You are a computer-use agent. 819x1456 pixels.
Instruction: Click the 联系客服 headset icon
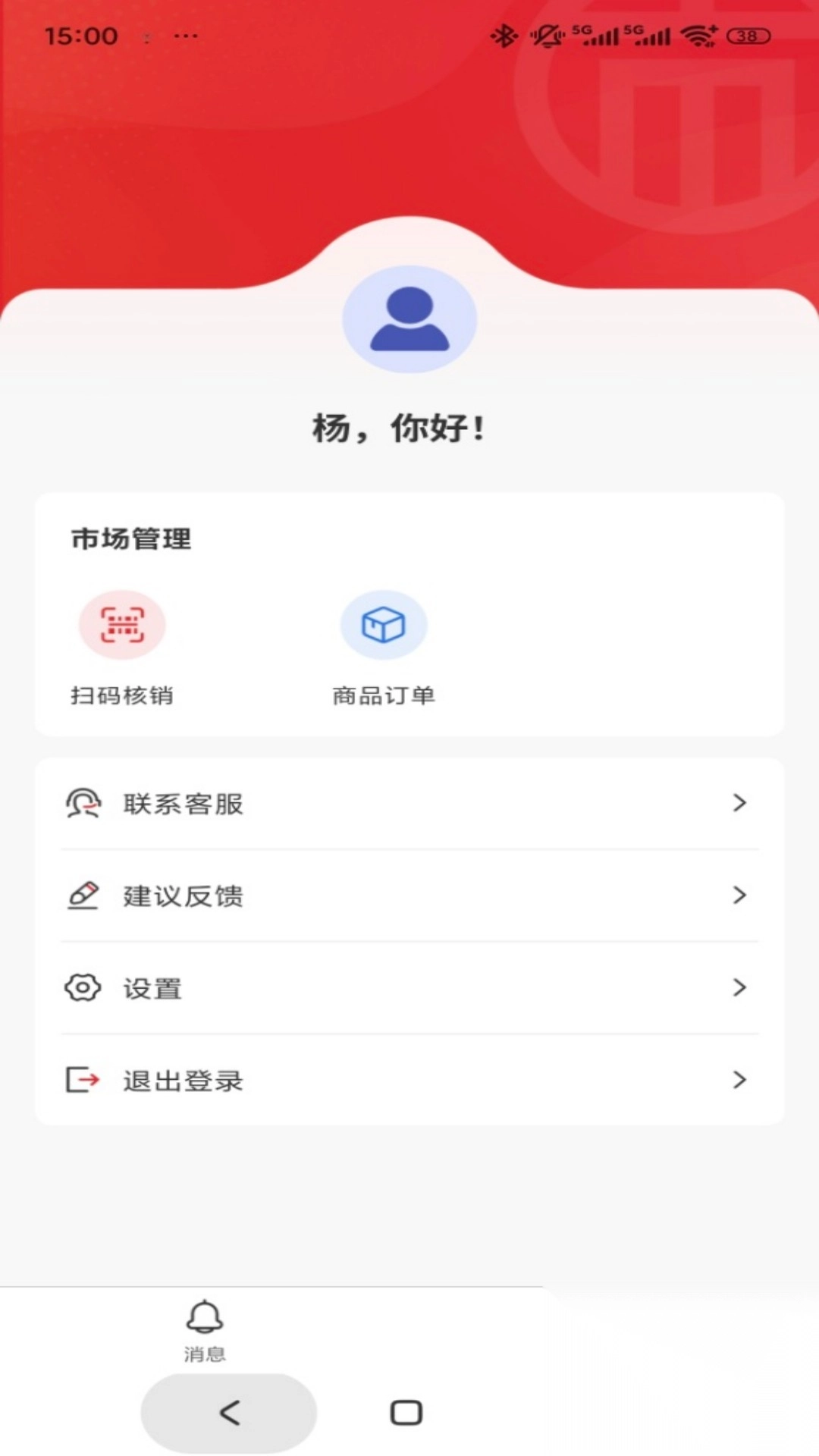pos(83,803)
